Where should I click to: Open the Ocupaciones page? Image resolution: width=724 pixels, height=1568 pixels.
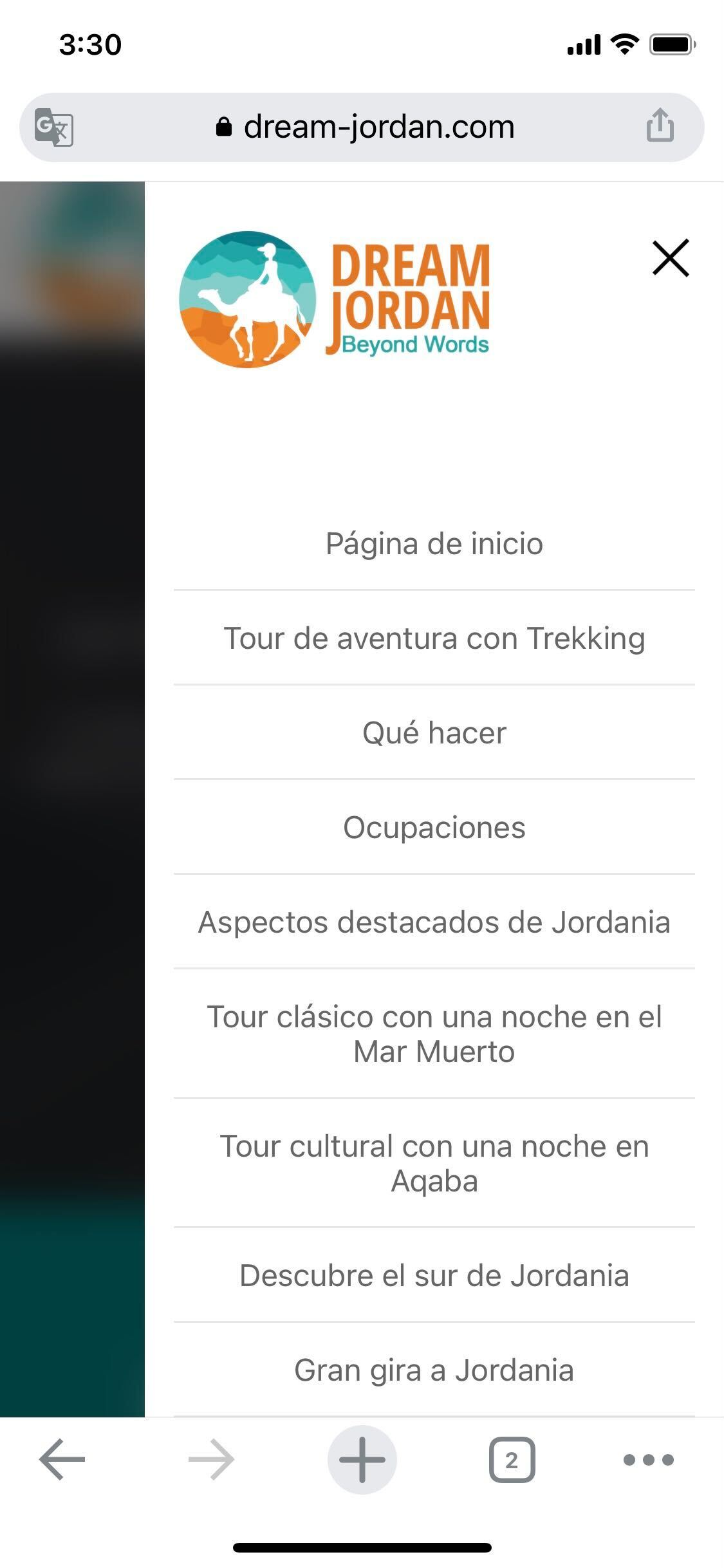pyautogui.click(x=434, y=828)
